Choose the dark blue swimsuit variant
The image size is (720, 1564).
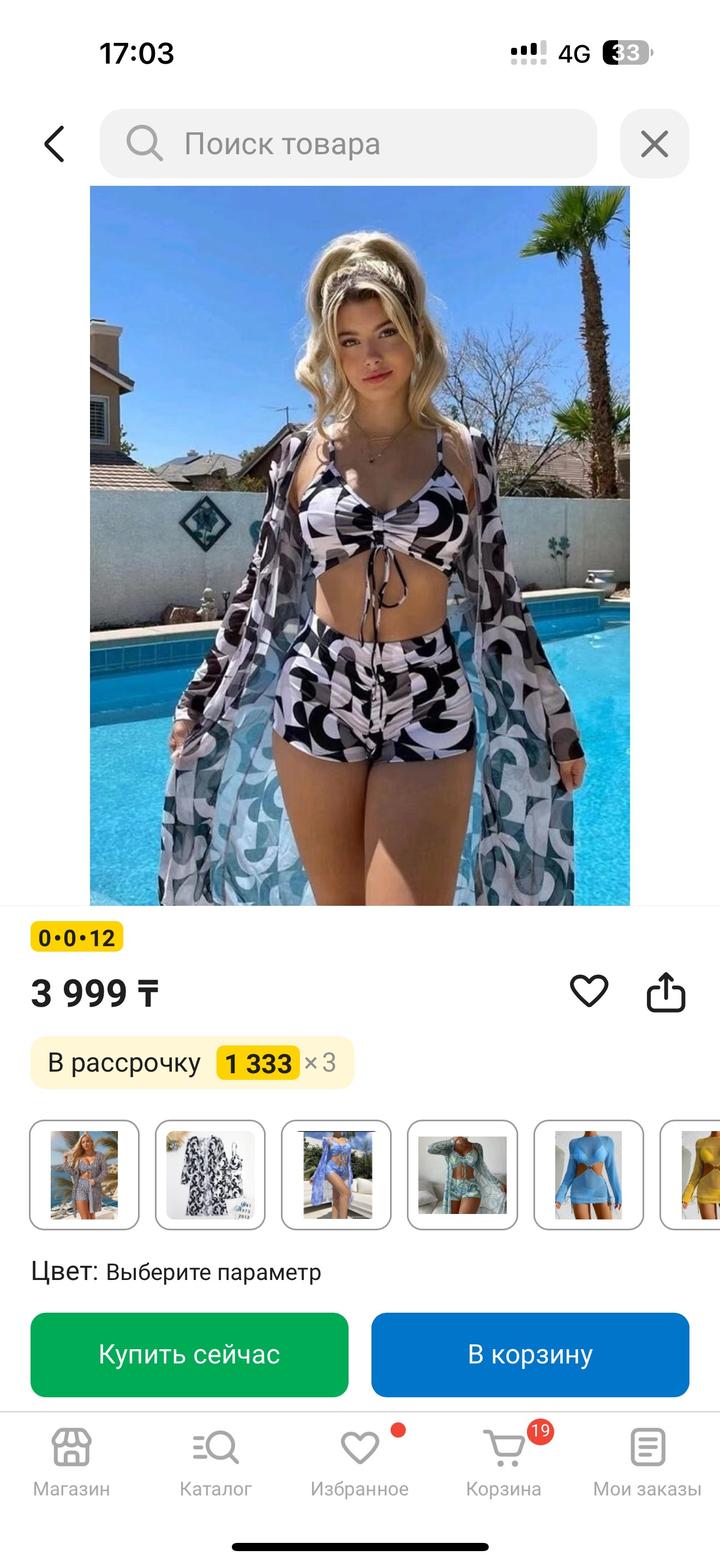[336, 1174]
